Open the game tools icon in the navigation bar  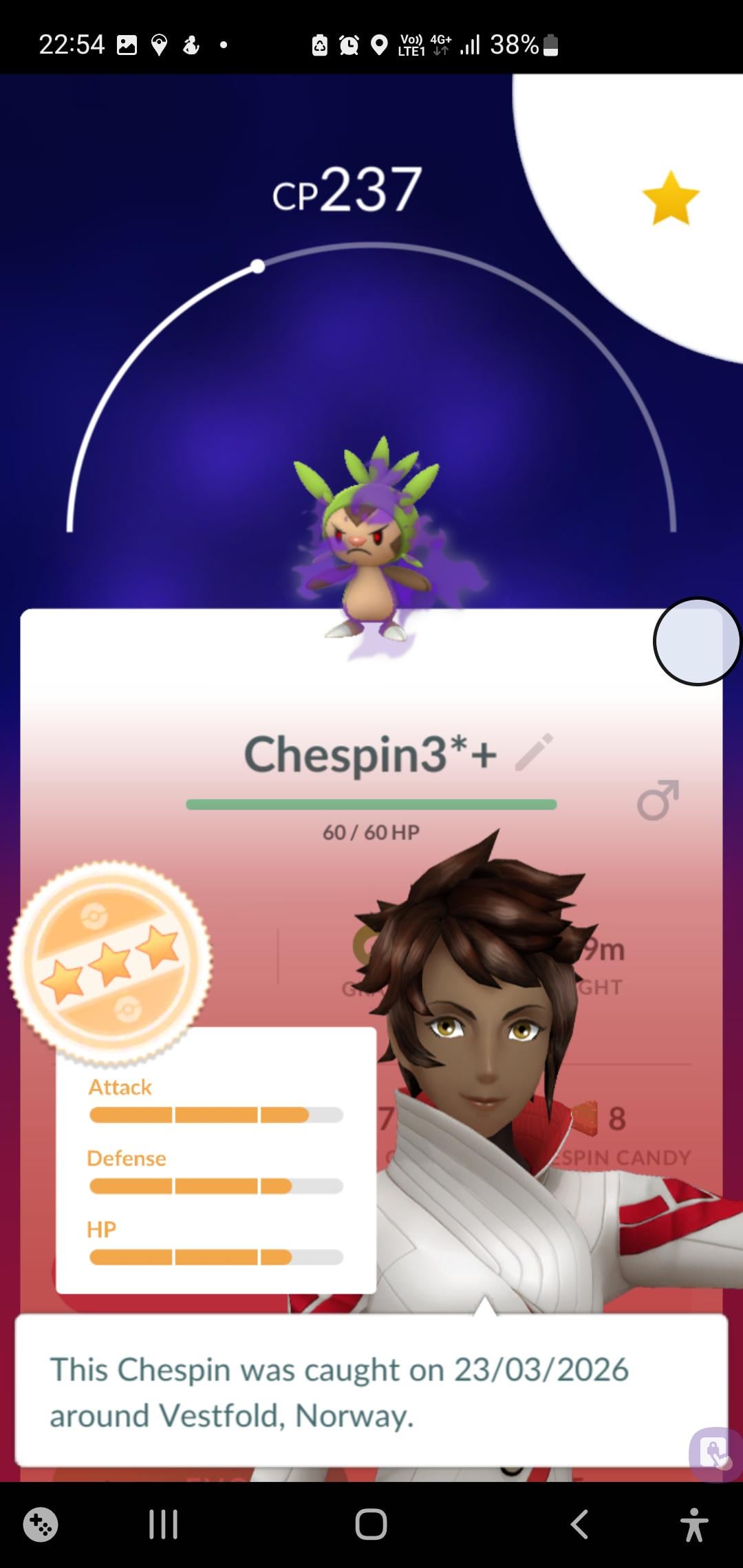click(x=41, y=1525)
